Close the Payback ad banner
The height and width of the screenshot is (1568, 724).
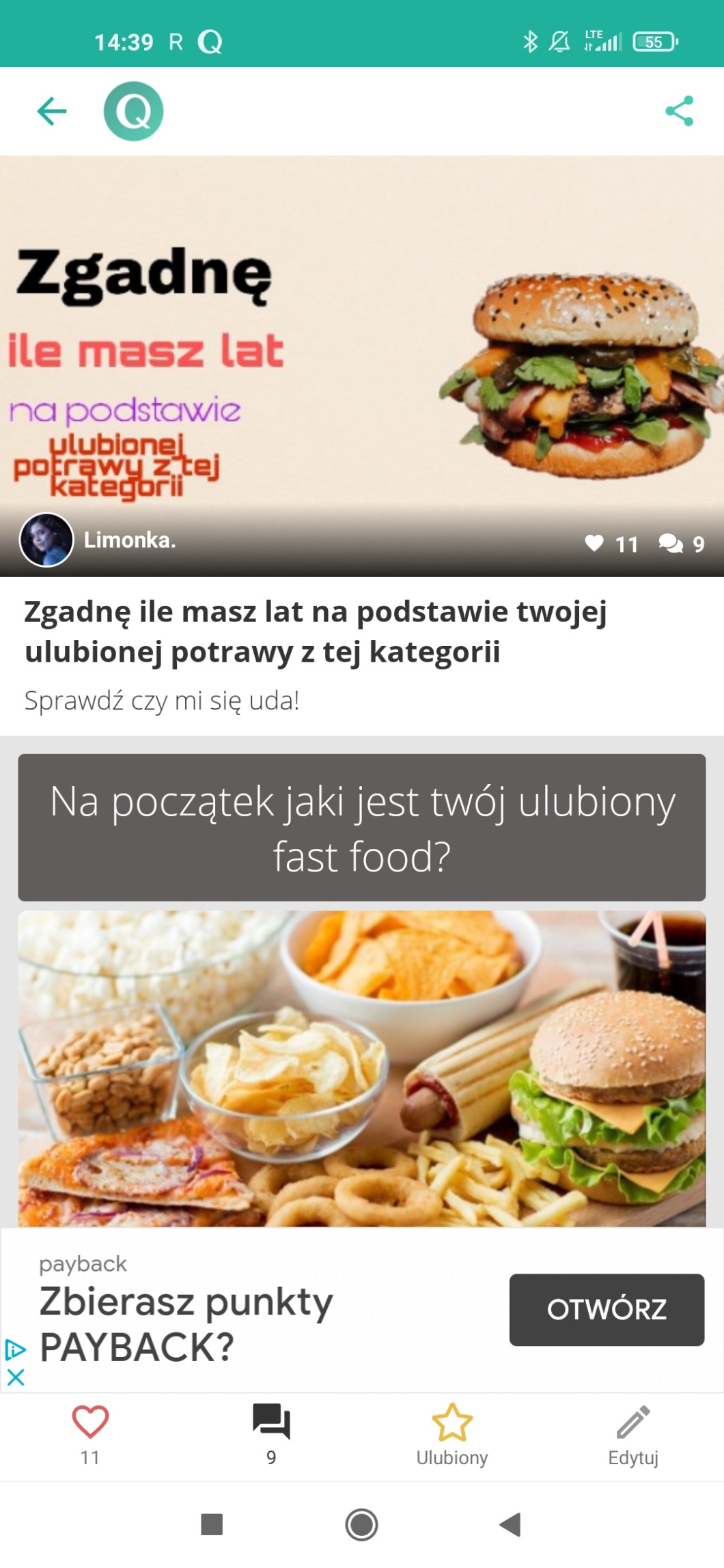click(16, 1377)
